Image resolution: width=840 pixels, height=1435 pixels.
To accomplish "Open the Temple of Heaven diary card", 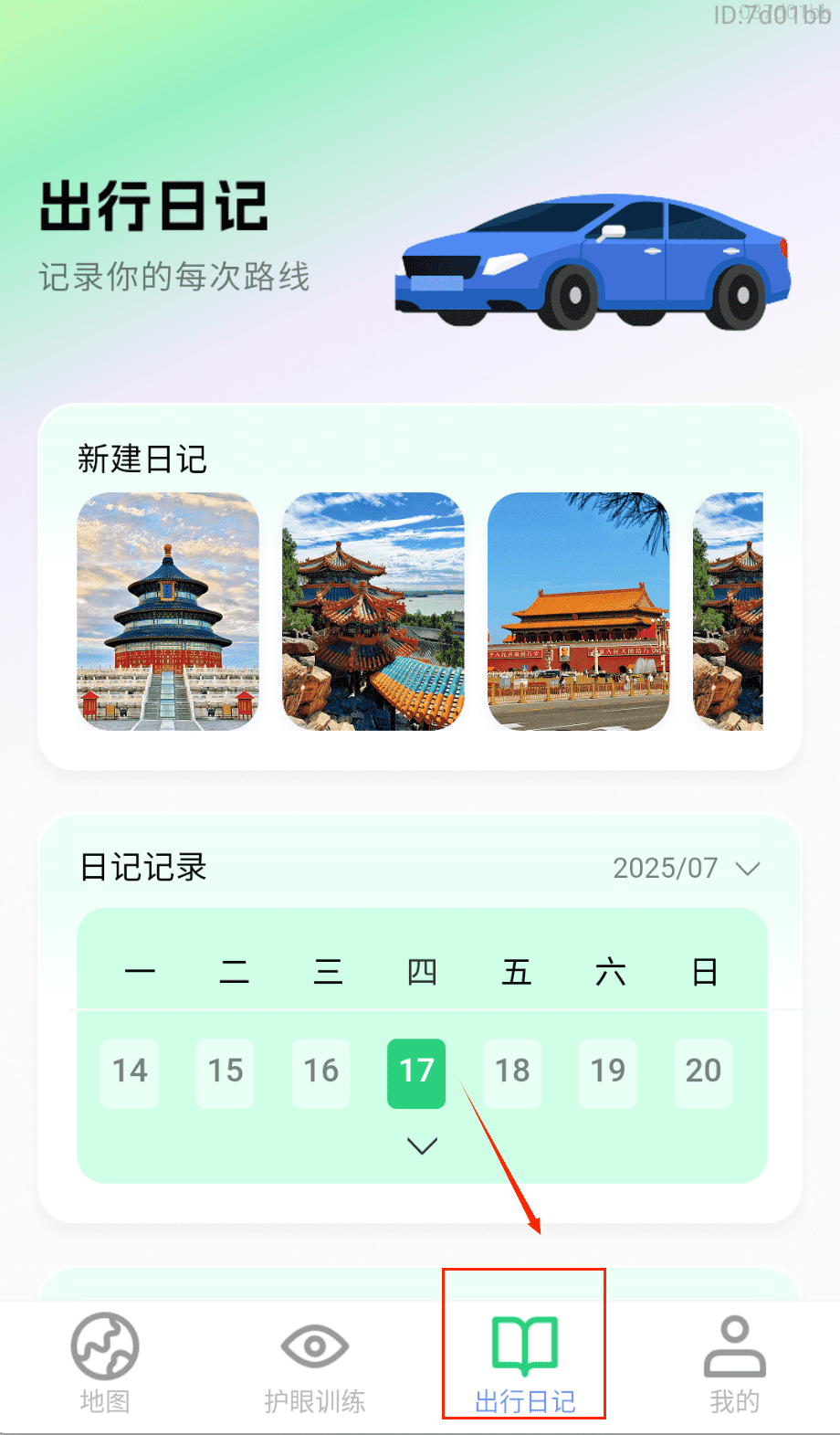I will [168, 611].
